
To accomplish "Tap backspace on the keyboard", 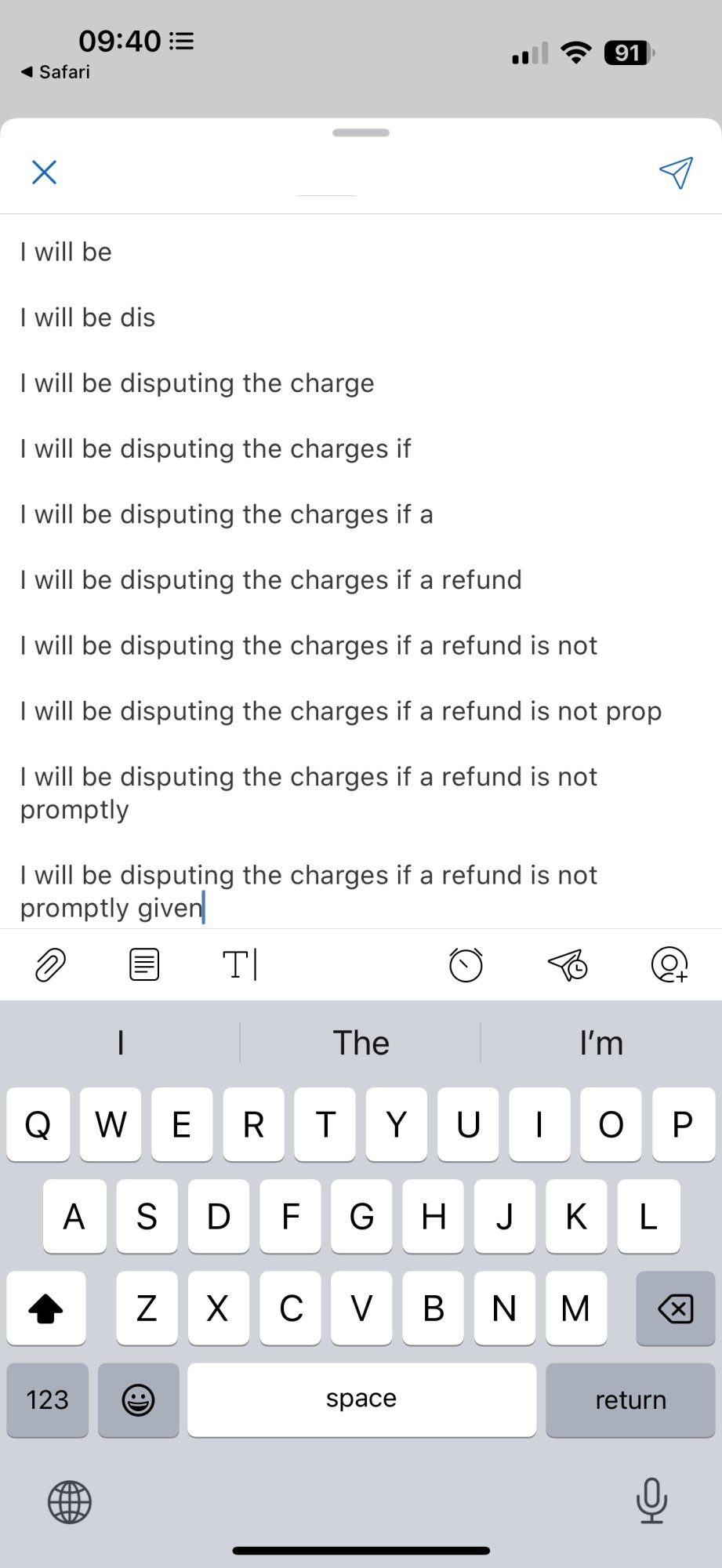I will (x=675, y=1308).
